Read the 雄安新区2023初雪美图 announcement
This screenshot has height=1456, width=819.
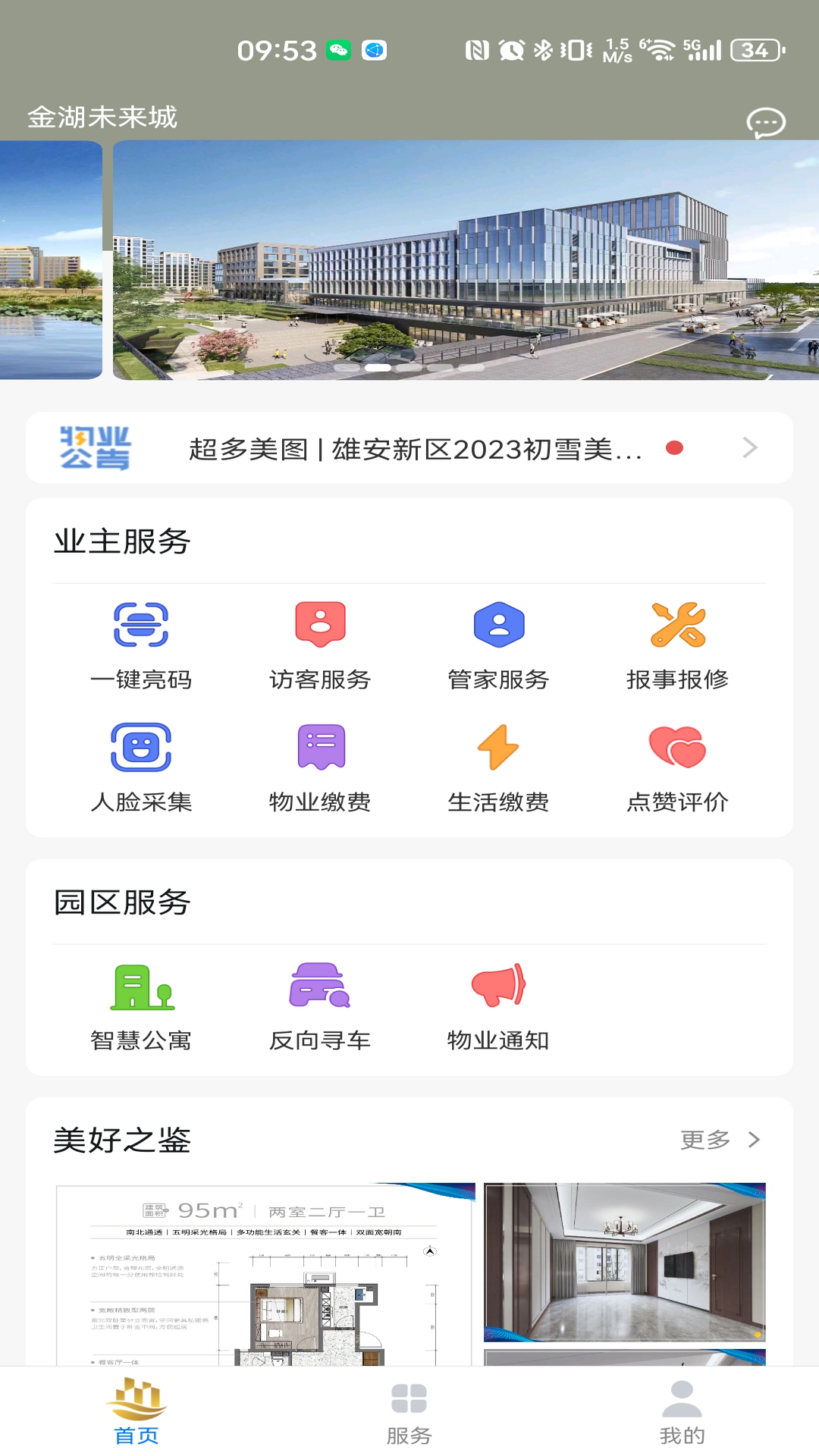(413, 448)
